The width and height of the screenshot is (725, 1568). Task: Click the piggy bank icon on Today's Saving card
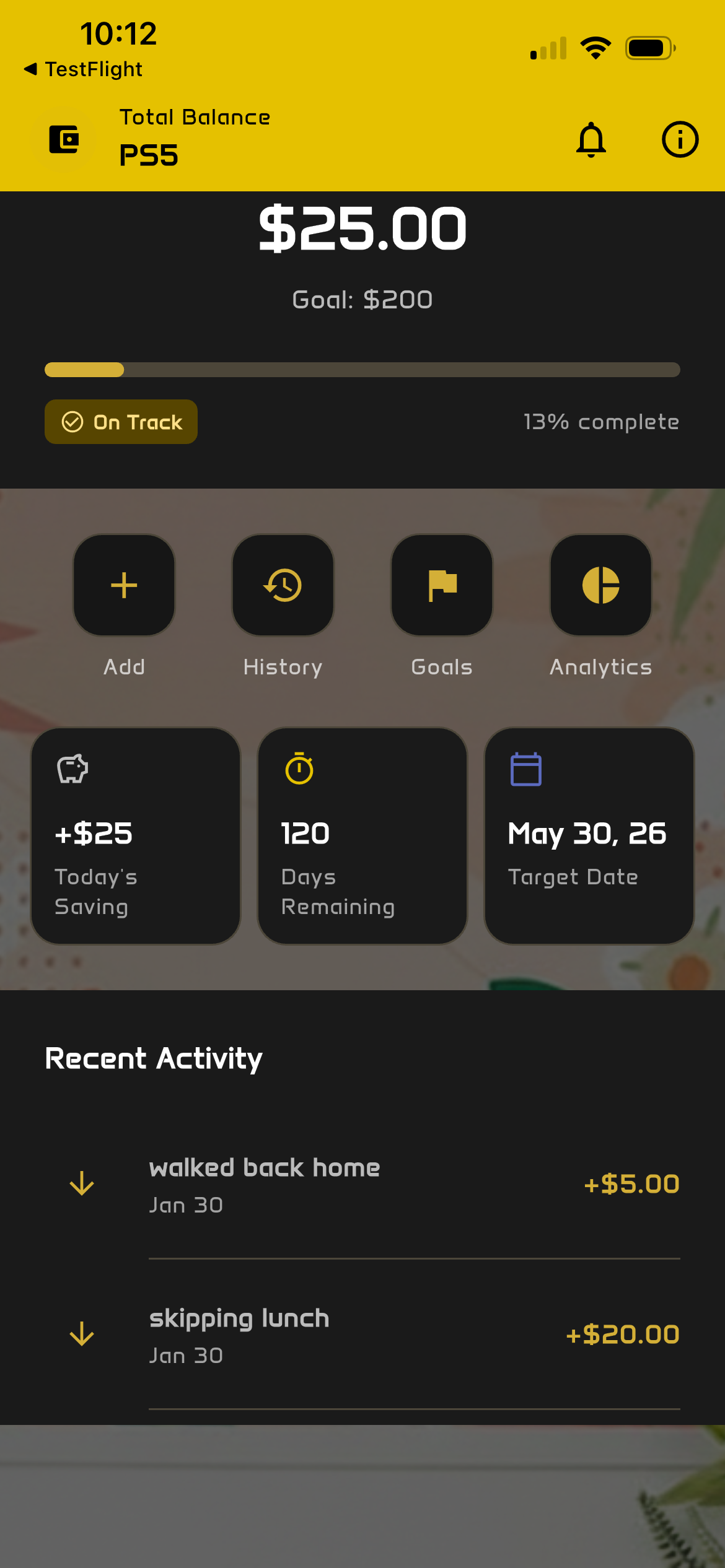coord(72,770)
